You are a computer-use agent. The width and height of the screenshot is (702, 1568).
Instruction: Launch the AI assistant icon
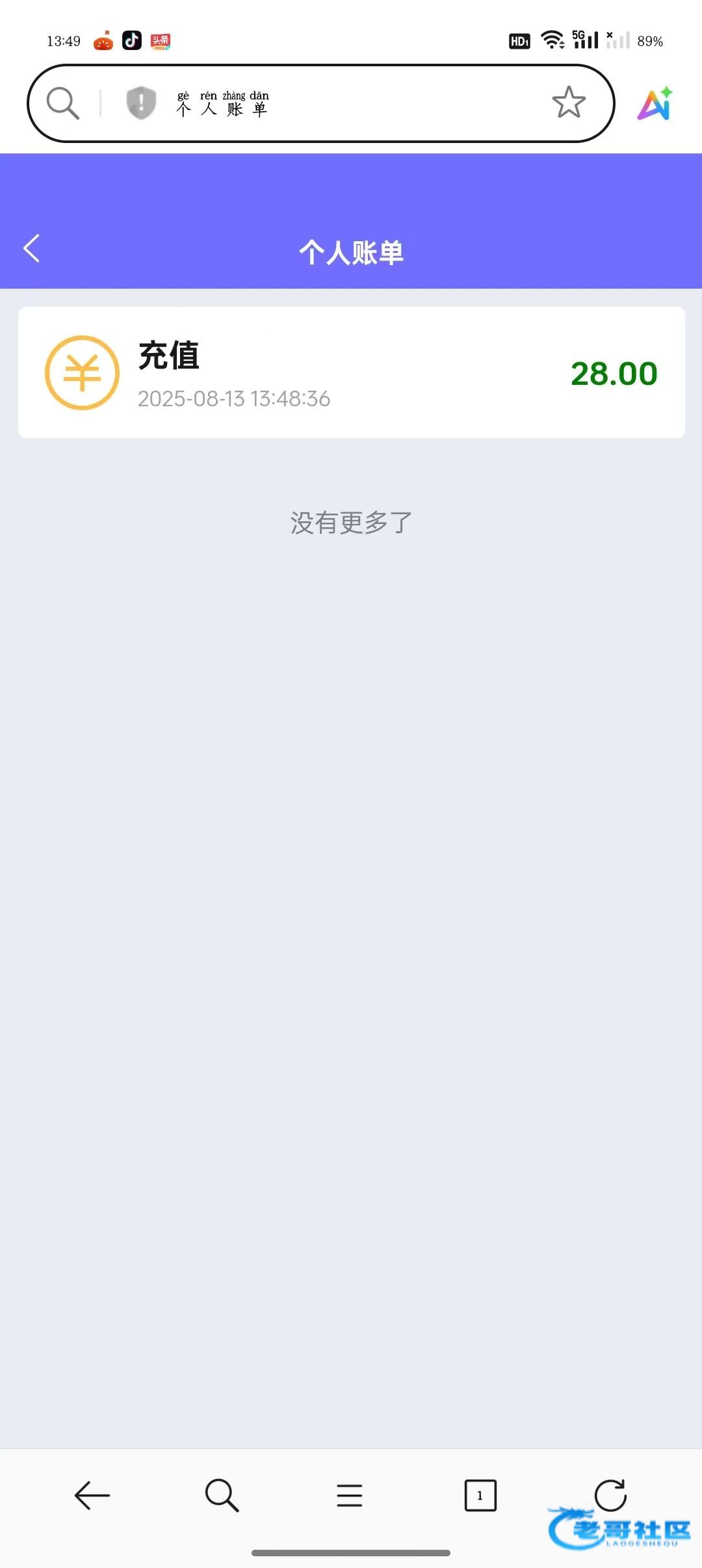click(655, 103)
